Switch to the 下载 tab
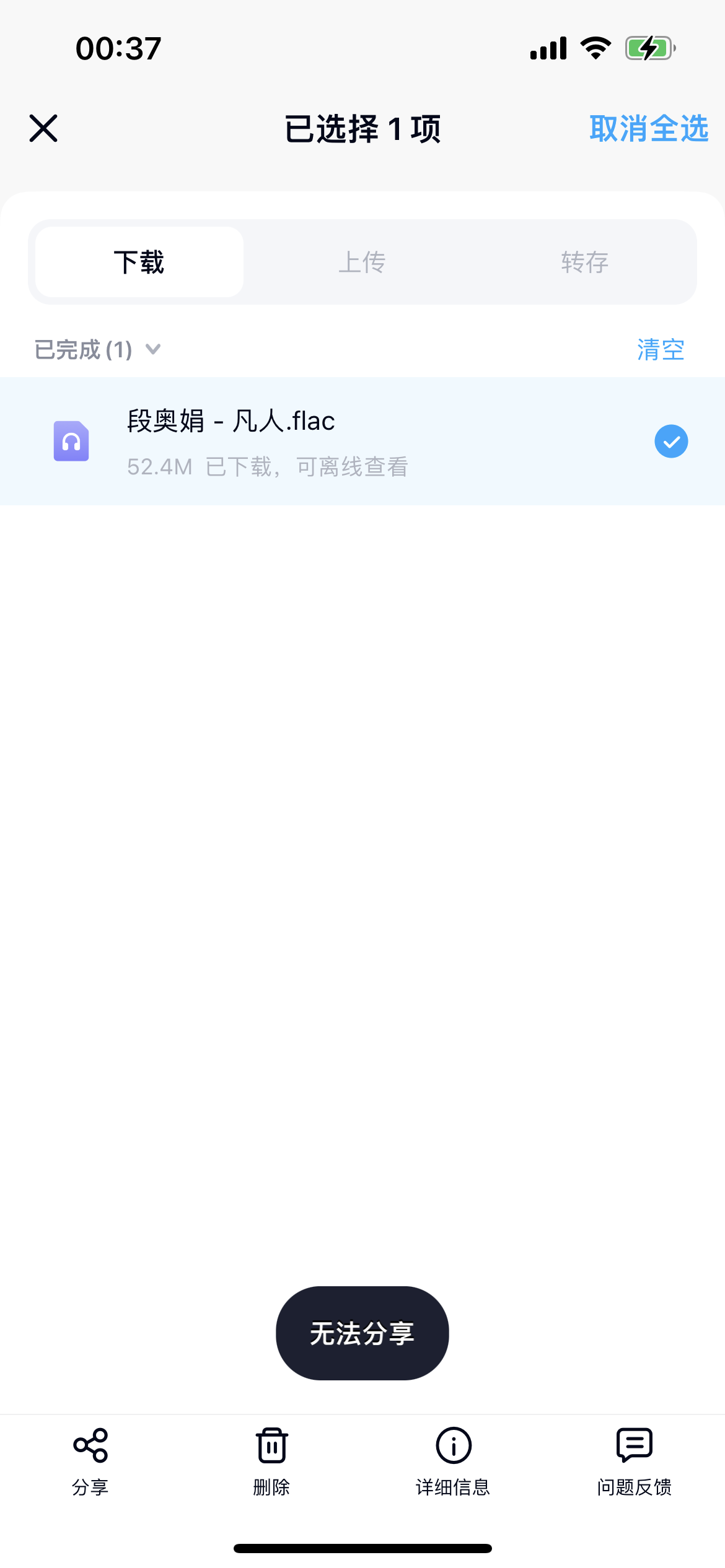This screenshot has width=725, height=1568. tap(139, 262)
